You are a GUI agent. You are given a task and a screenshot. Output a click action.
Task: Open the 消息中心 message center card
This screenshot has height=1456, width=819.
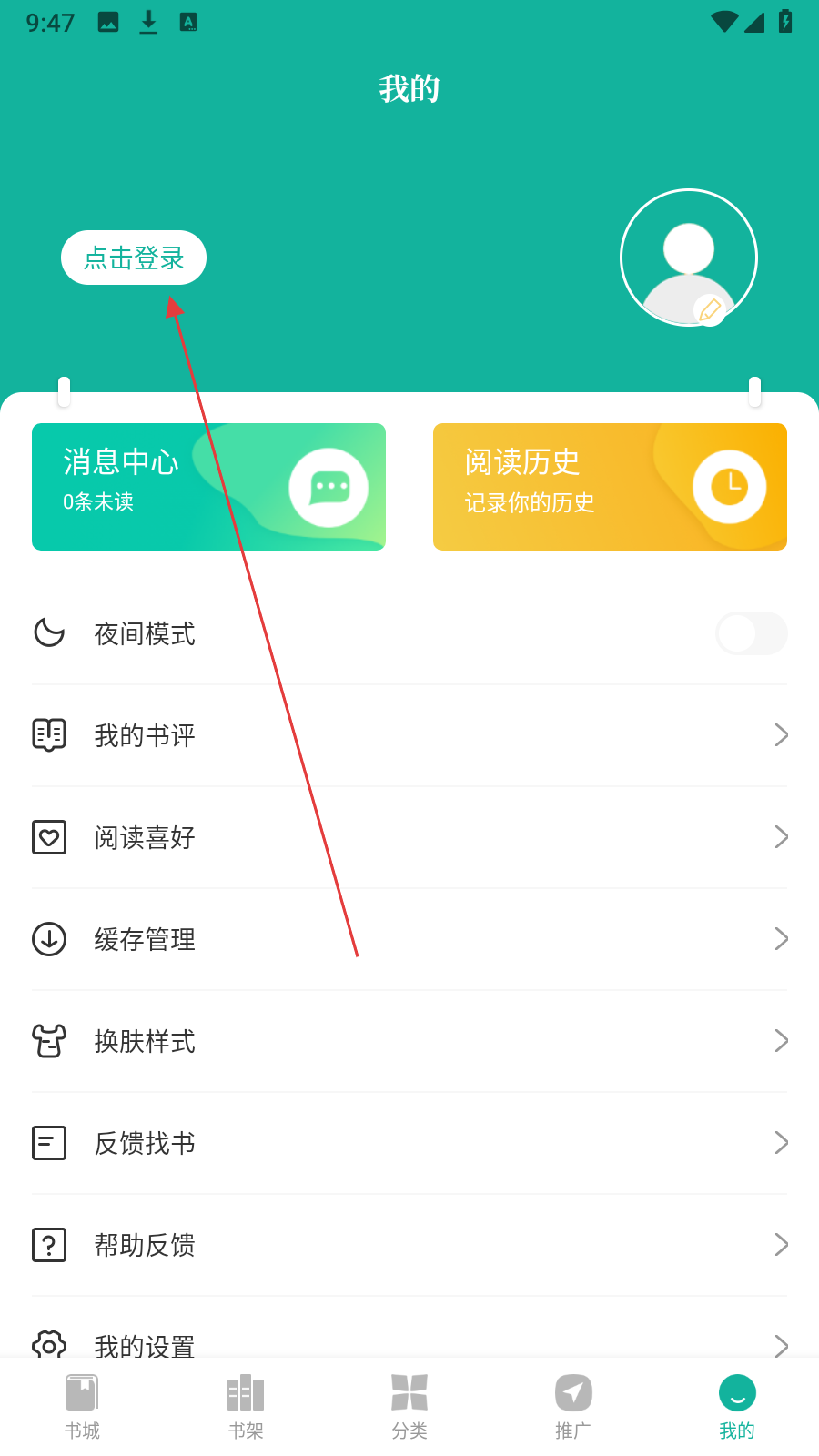point(208,487)
